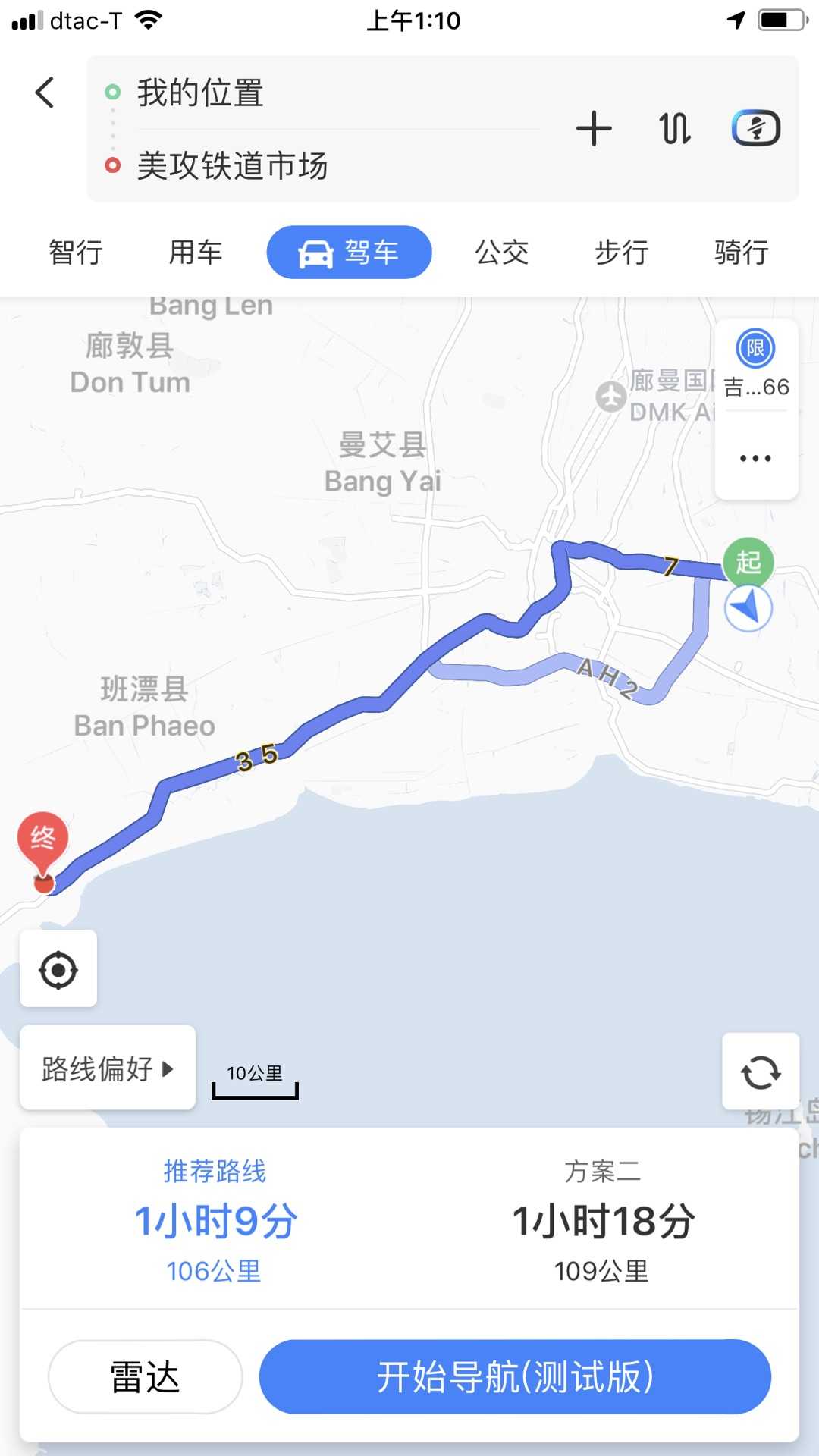Switch to the 骑行 cycling tab
The image size is (819, 1456).
tap(741, 253)
